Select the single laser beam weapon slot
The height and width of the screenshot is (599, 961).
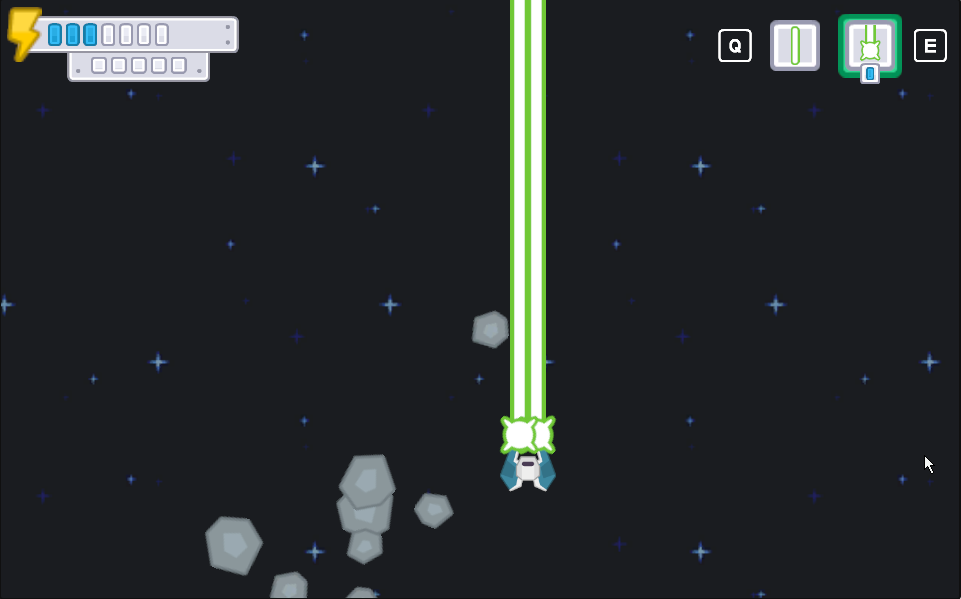pos(795,46)
